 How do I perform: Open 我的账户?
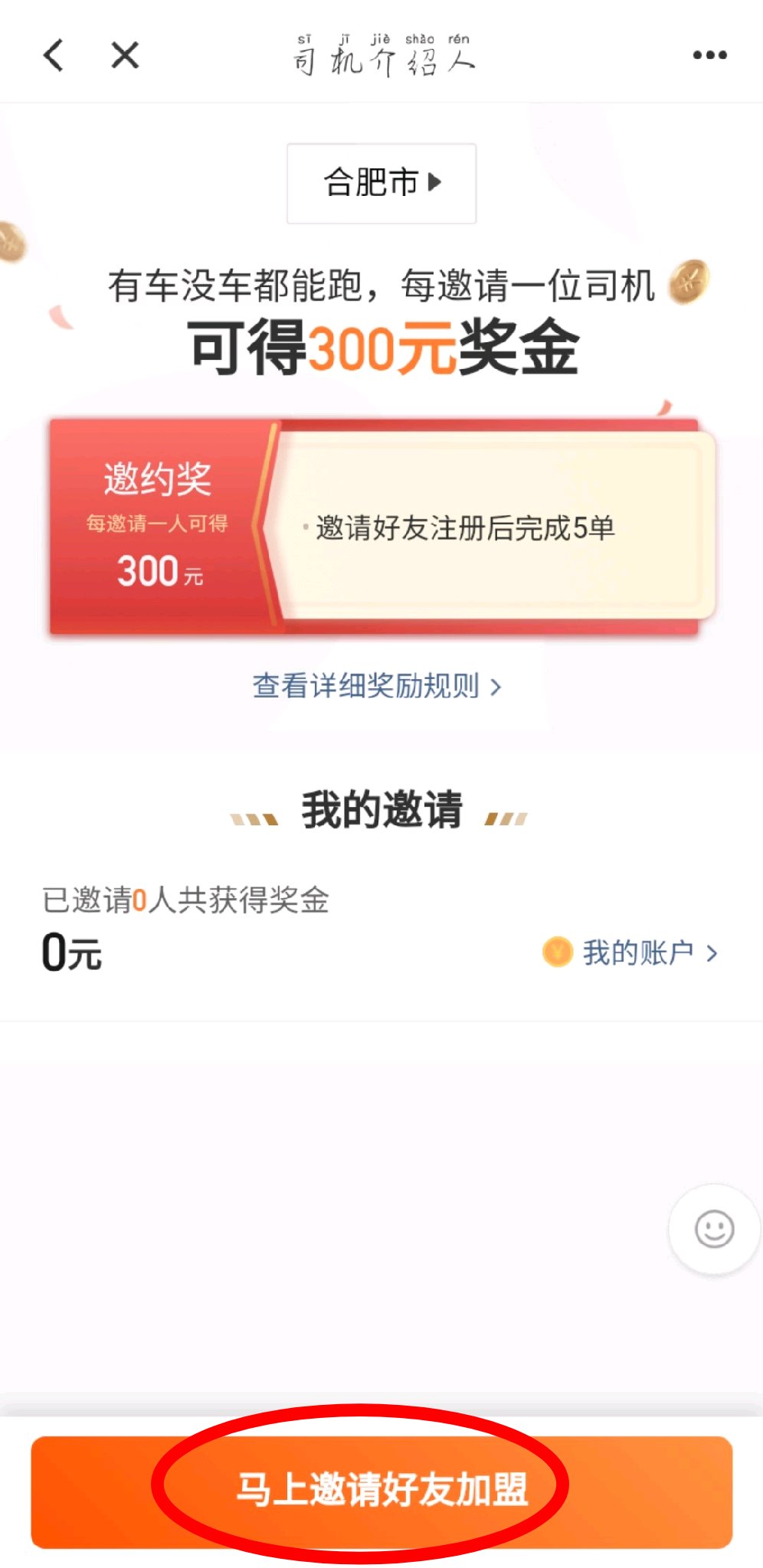coord(636,952)
